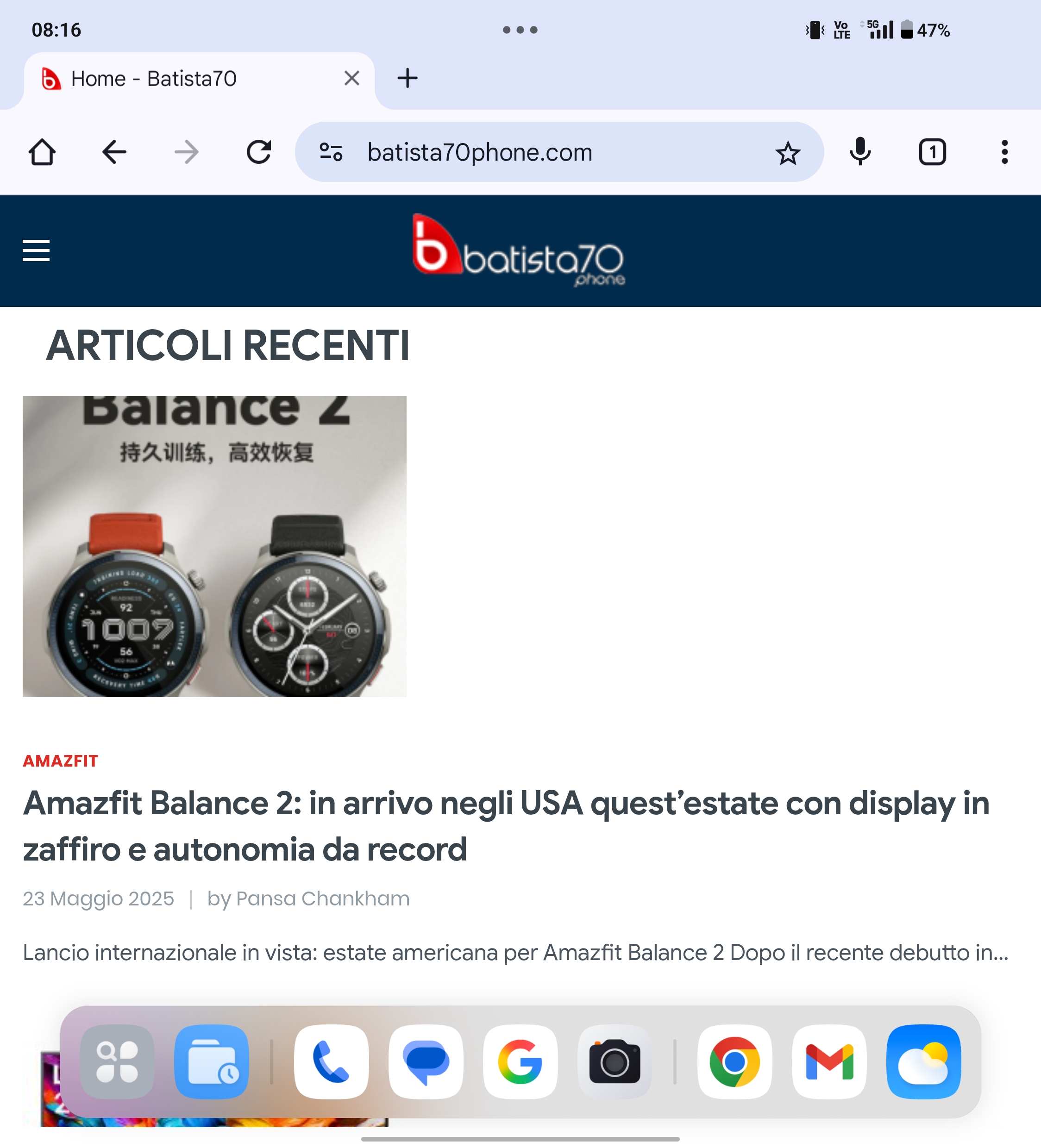Open the AMAZFIT category link
Viewport: 1041px width, 1148px height.
(60, 761)
